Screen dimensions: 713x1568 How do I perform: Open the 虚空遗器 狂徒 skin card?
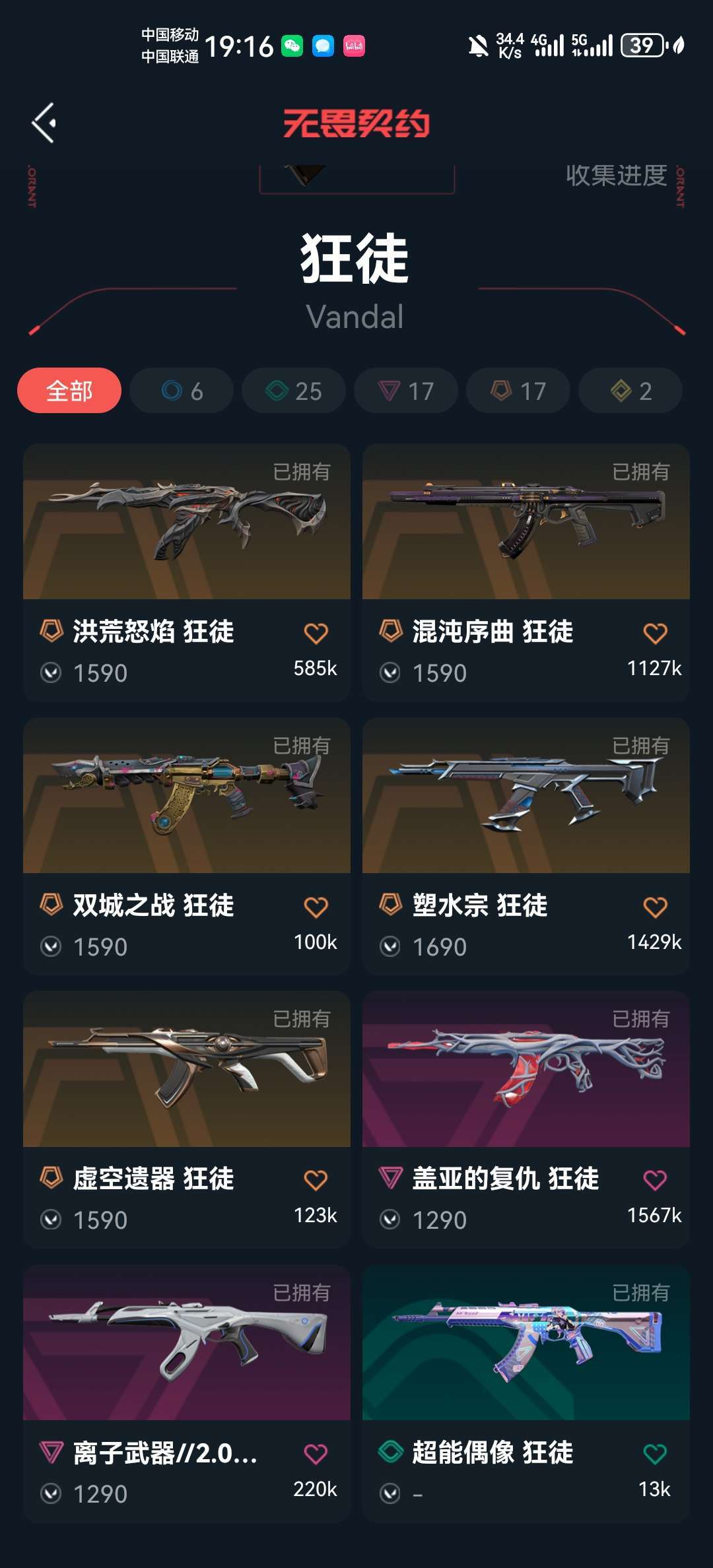click(x=187, y=1119)
